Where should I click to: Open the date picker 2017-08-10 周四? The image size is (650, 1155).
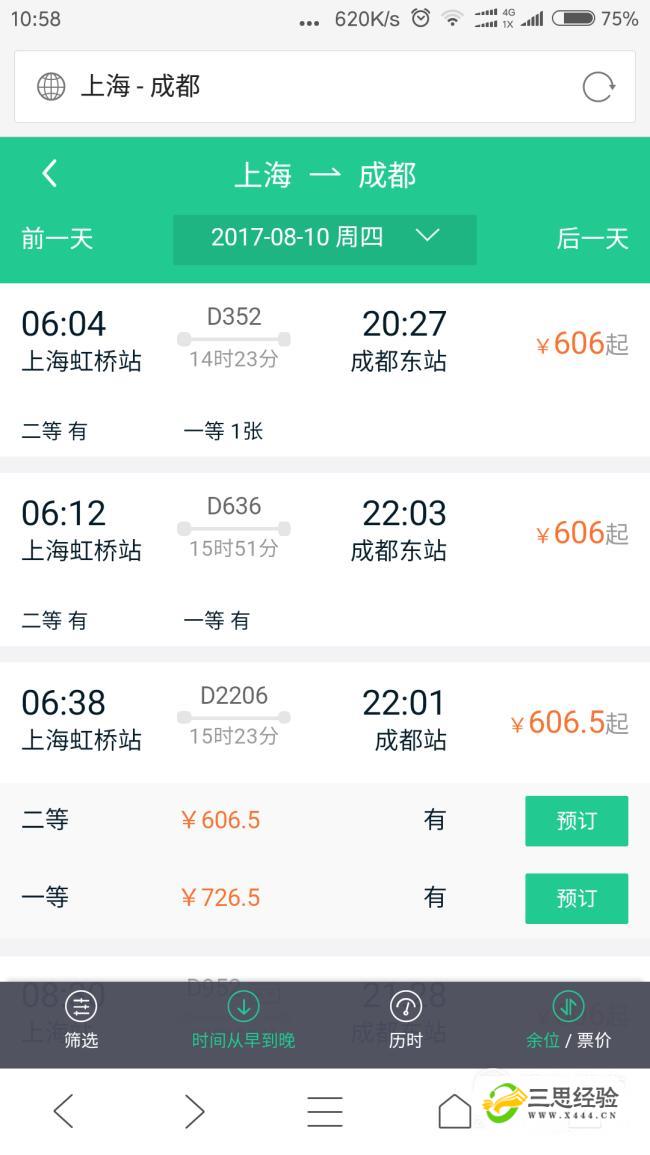tap(324, 238)
